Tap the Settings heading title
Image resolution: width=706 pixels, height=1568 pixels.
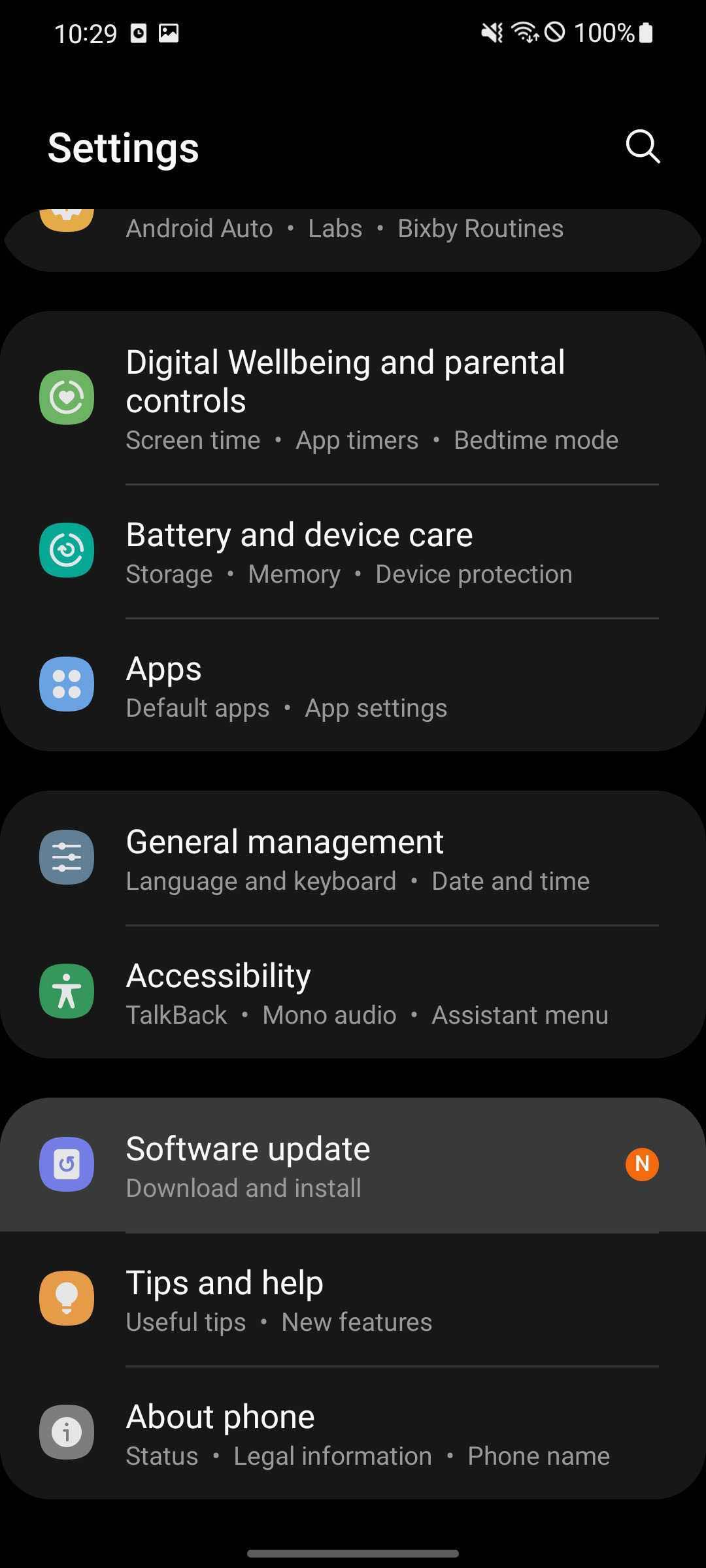pyautogui.click(x=122, y=146)
